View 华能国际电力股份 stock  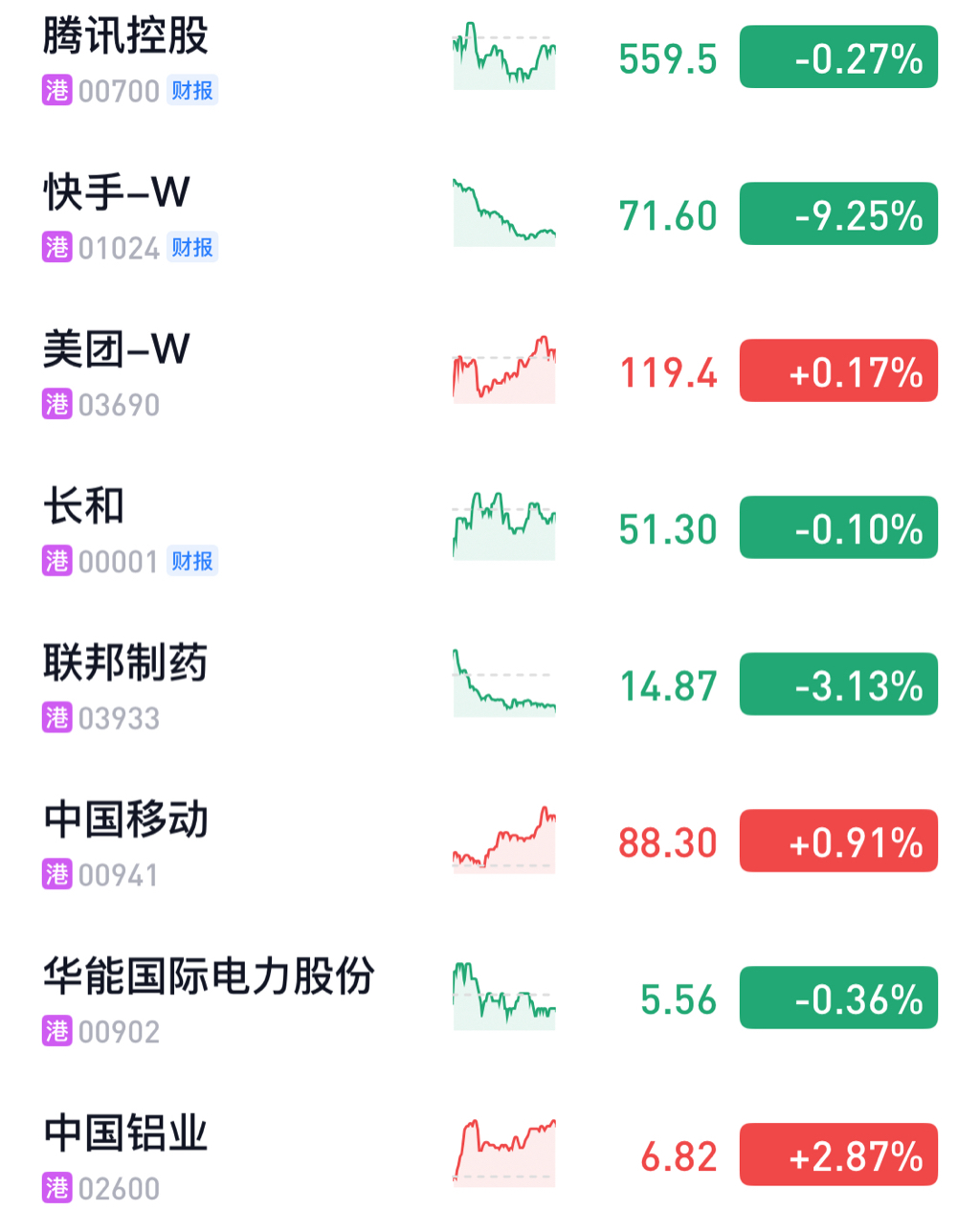[209, 977]
